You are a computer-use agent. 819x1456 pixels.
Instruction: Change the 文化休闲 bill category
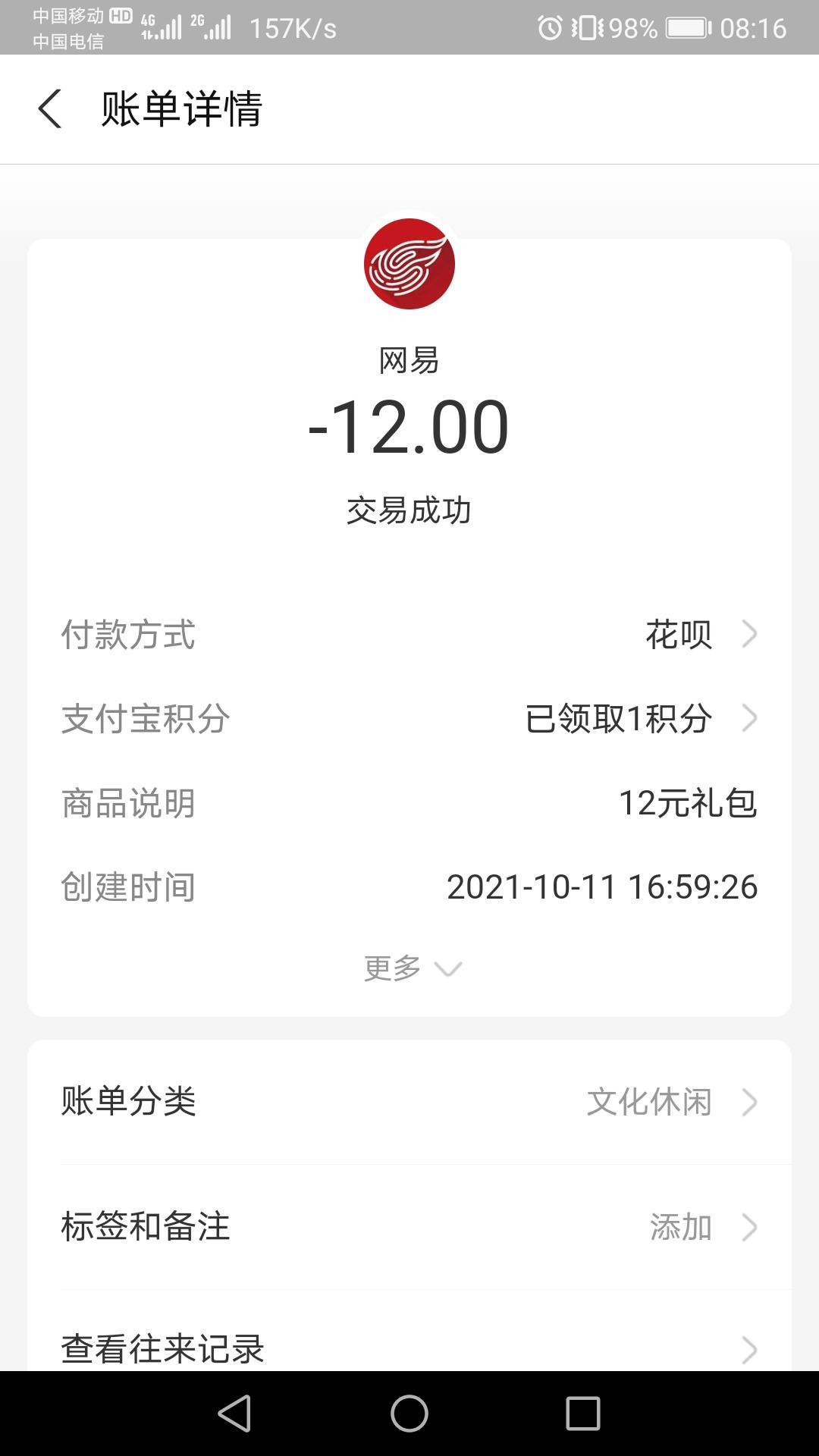click(x=649, y=1102)
